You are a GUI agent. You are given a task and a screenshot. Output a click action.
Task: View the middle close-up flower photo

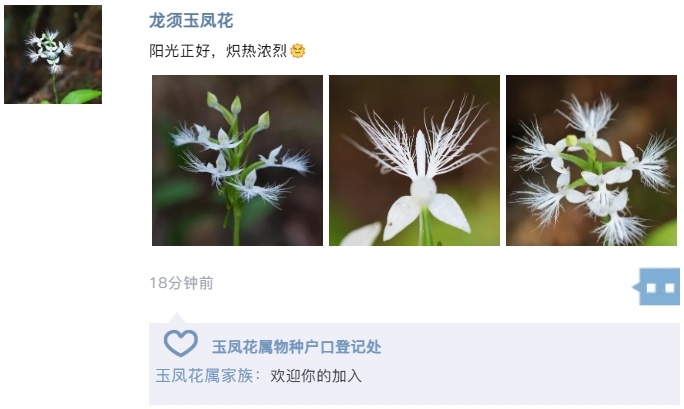[x=414, y=160]
